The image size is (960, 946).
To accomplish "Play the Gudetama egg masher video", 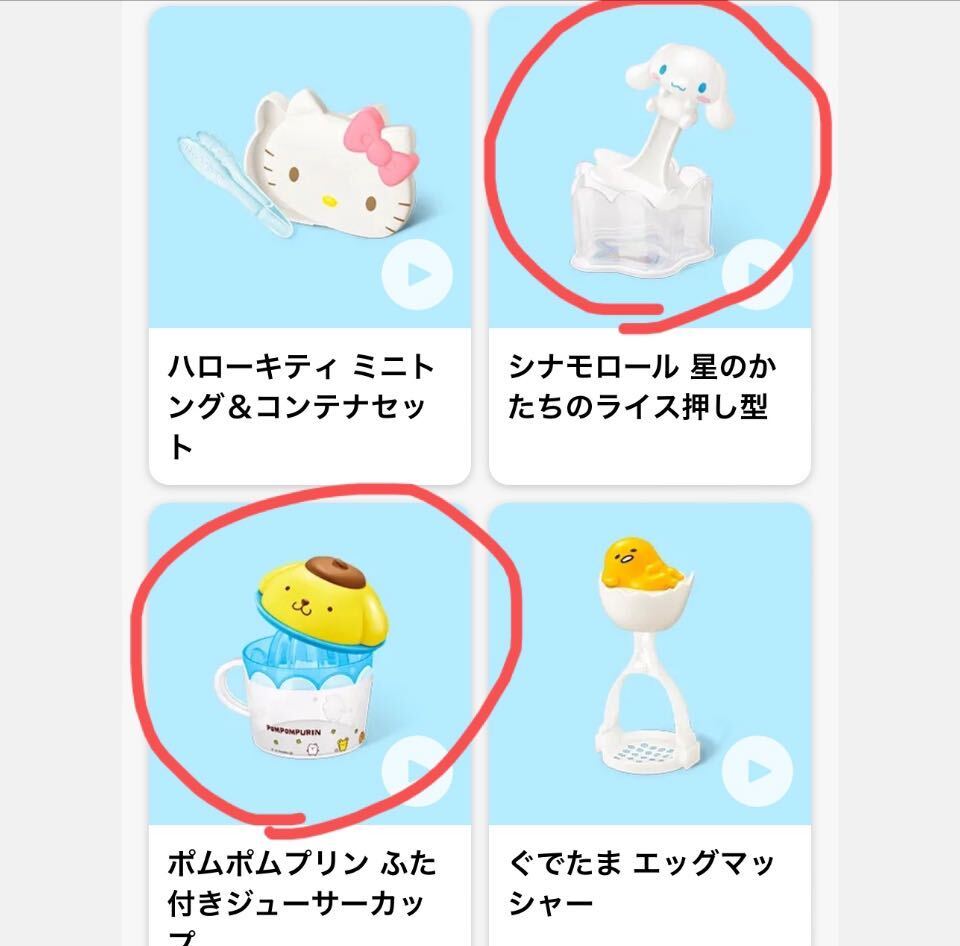I will (757, 771).
